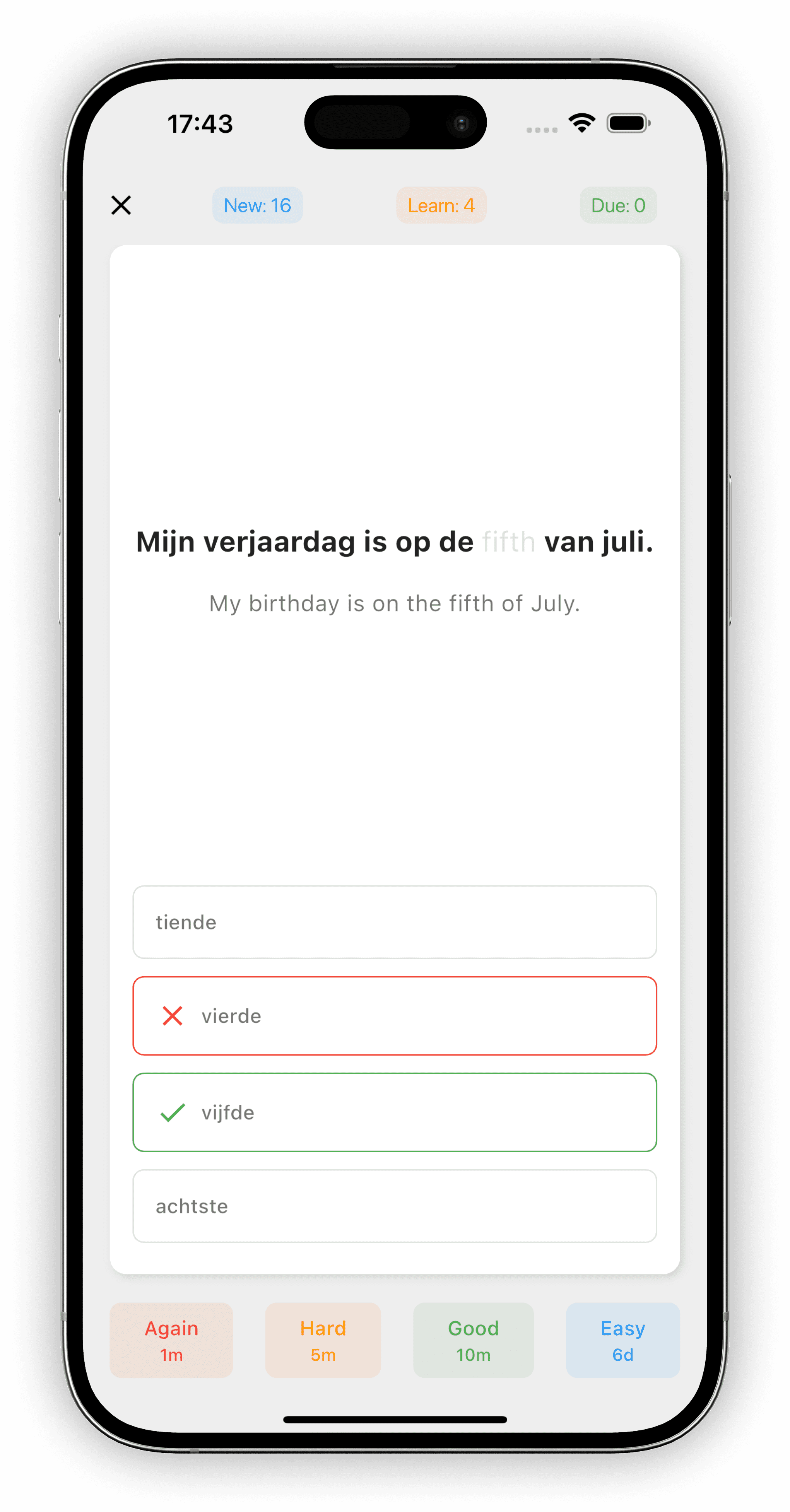Mark this card as Good (10m)
This screenshot has height=1512, width=790.
(473, 1340)
